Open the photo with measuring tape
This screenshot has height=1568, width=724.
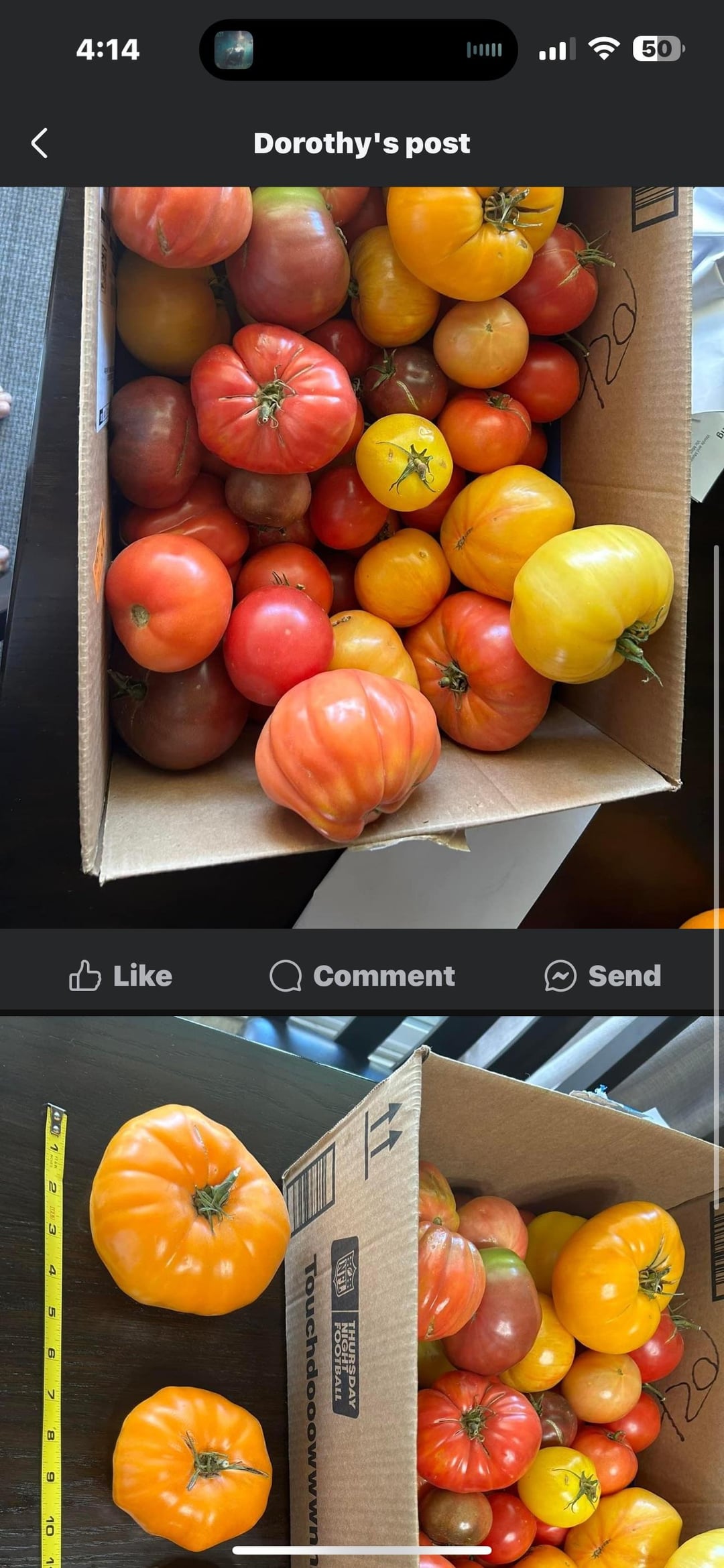click(x=362, y=1293)
